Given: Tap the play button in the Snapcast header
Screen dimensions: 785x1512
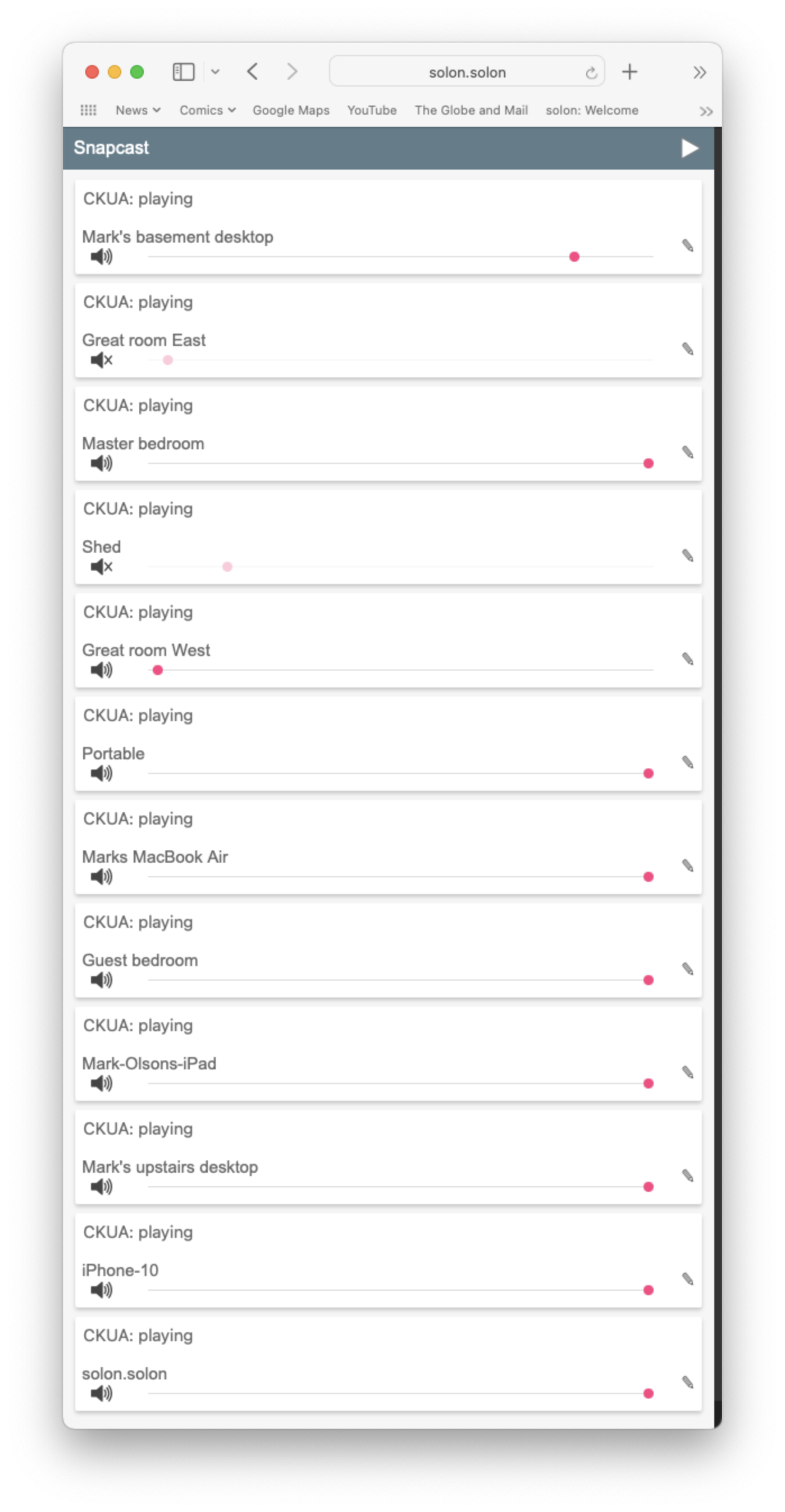Looking at the screenshot, I should click(x=690, y=148).
